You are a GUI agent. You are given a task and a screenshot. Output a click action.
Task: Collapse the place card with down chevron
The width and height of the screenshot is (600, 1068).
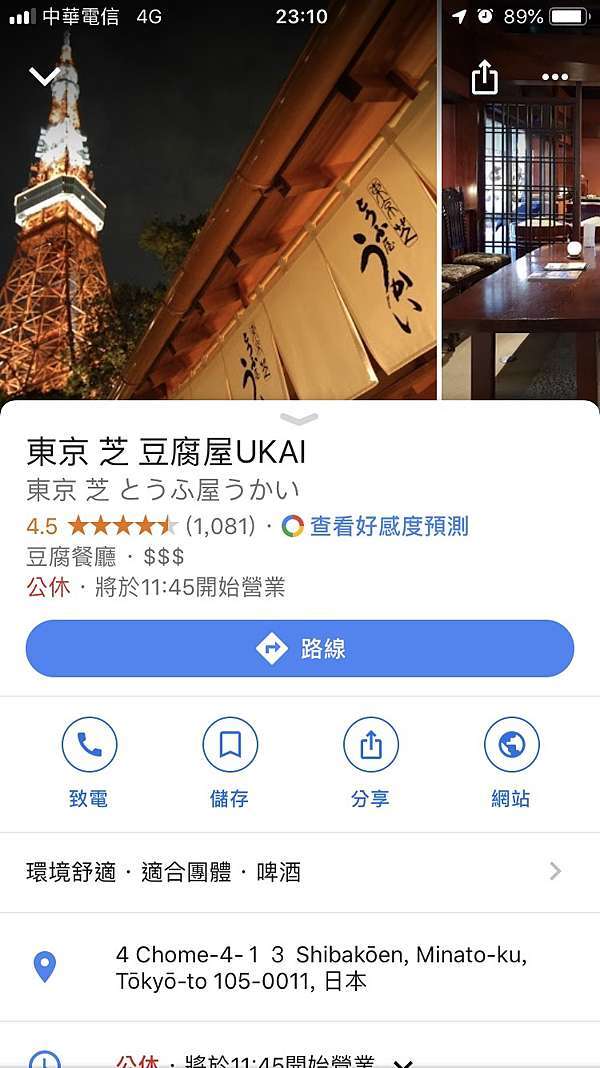[45, 76]
